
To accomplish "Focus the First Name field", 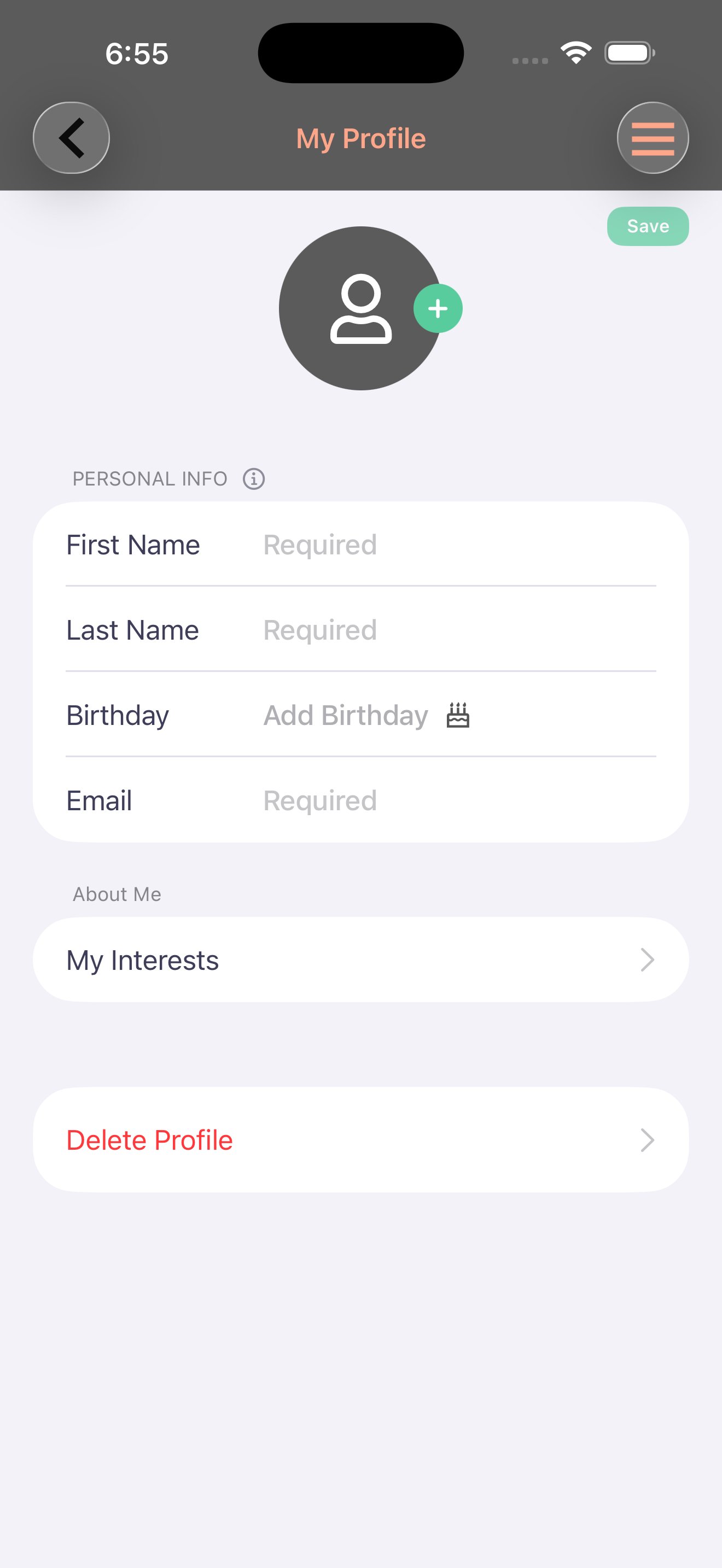I will (457, 545).
